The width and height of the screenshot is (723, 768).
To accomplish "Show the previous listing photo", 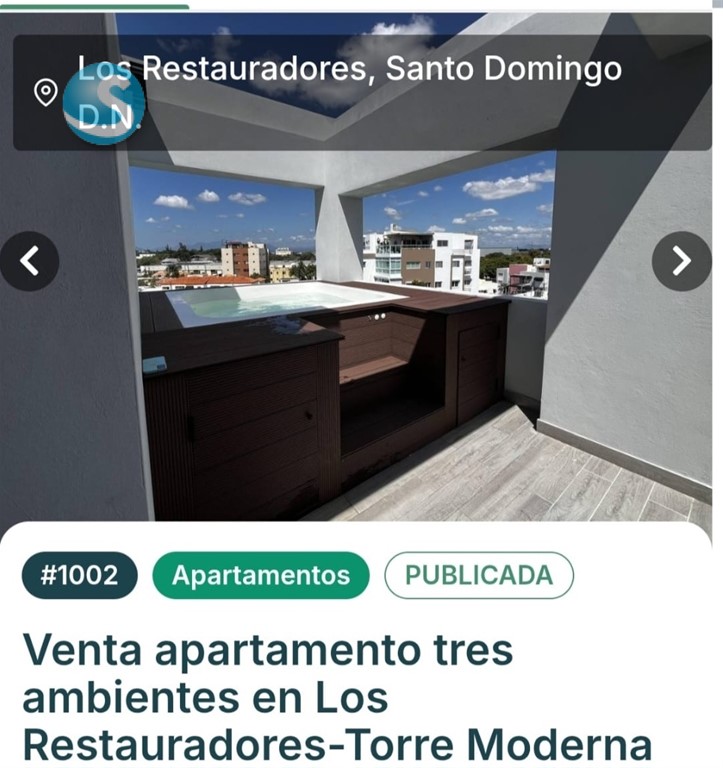I will pyautogui.click(x=29, y=262).
